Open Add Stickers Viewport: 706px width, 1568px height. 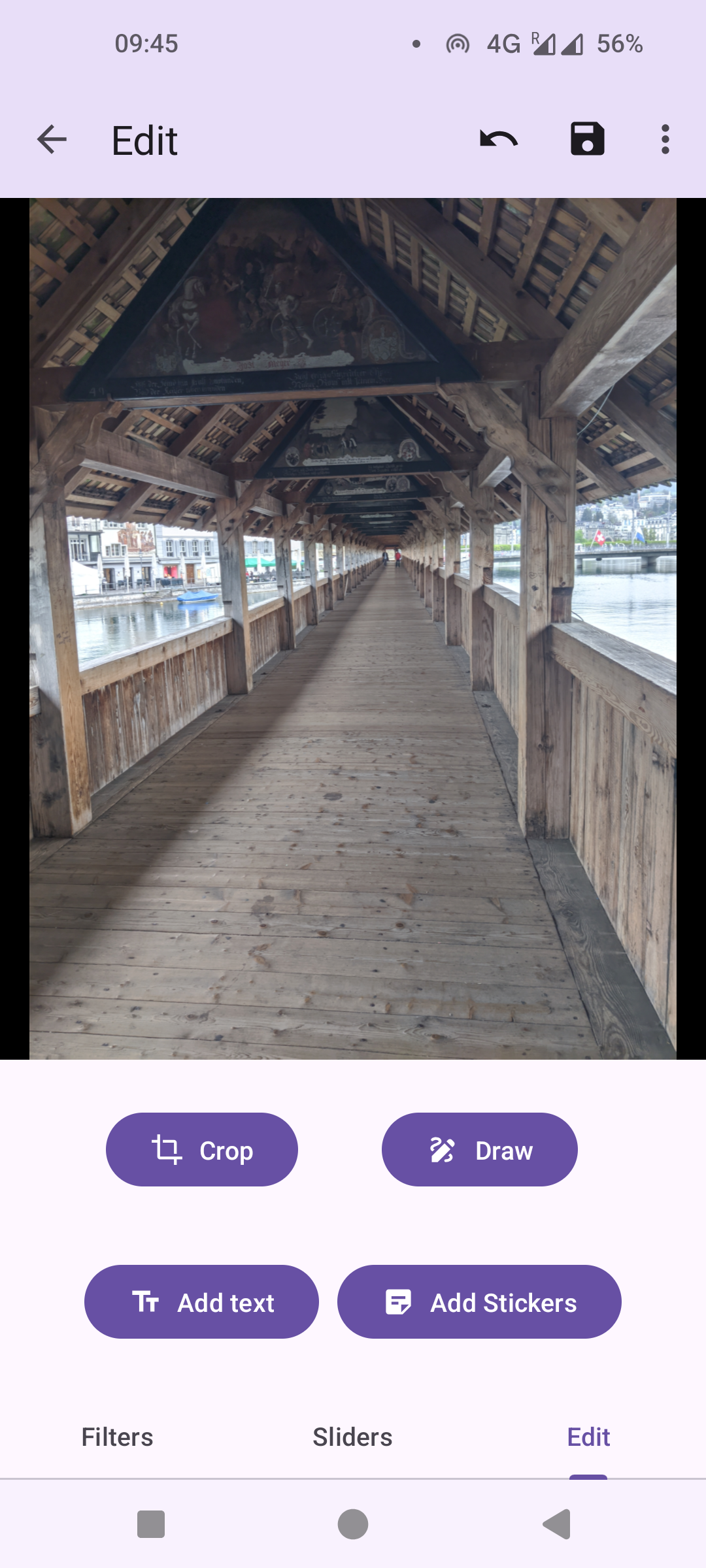(479, 1302)
